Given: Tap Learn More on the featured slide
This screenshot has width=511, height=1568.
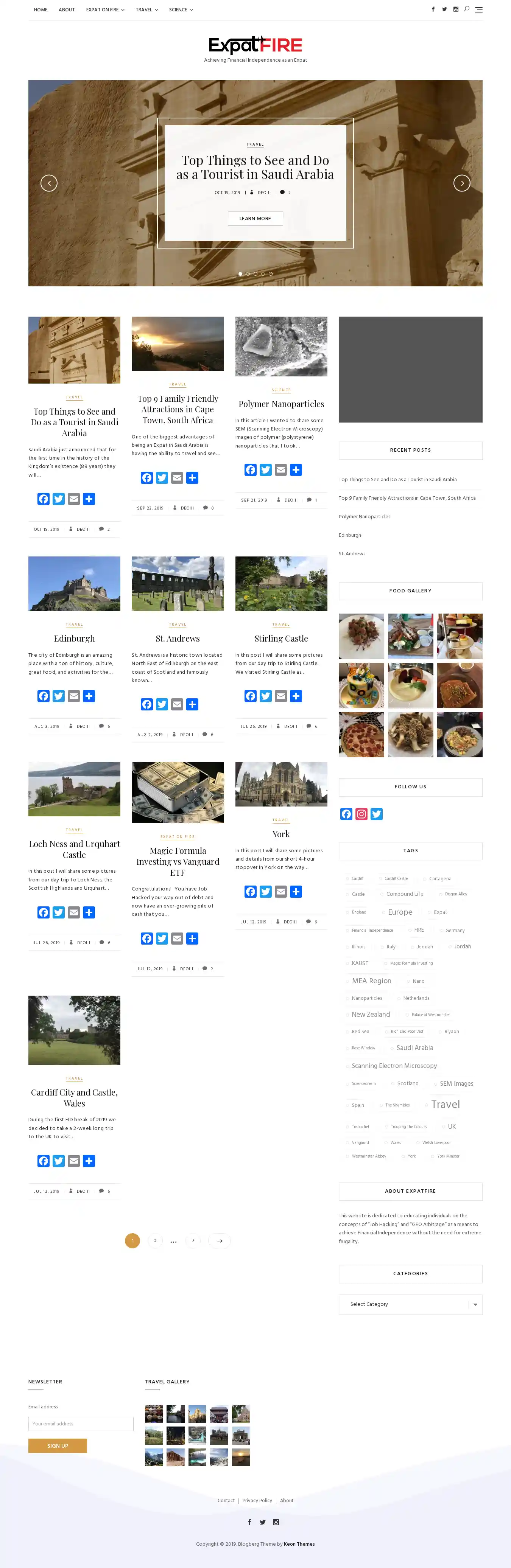Looking at the screenshot, I should (255, 219).
